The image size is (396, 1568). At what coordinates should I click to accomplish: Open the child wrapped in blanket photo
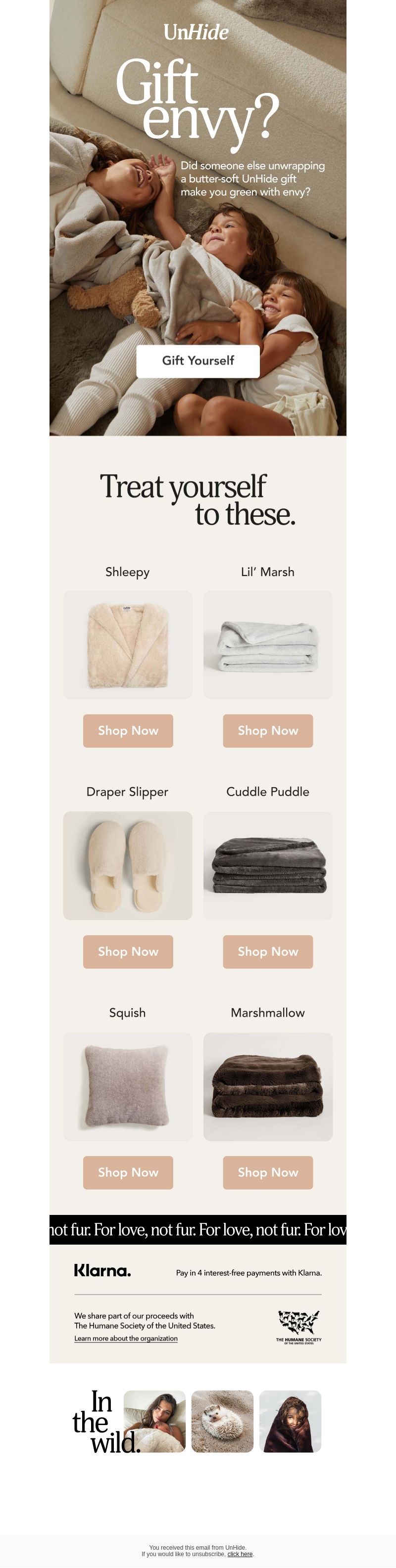coord(290,1421)
